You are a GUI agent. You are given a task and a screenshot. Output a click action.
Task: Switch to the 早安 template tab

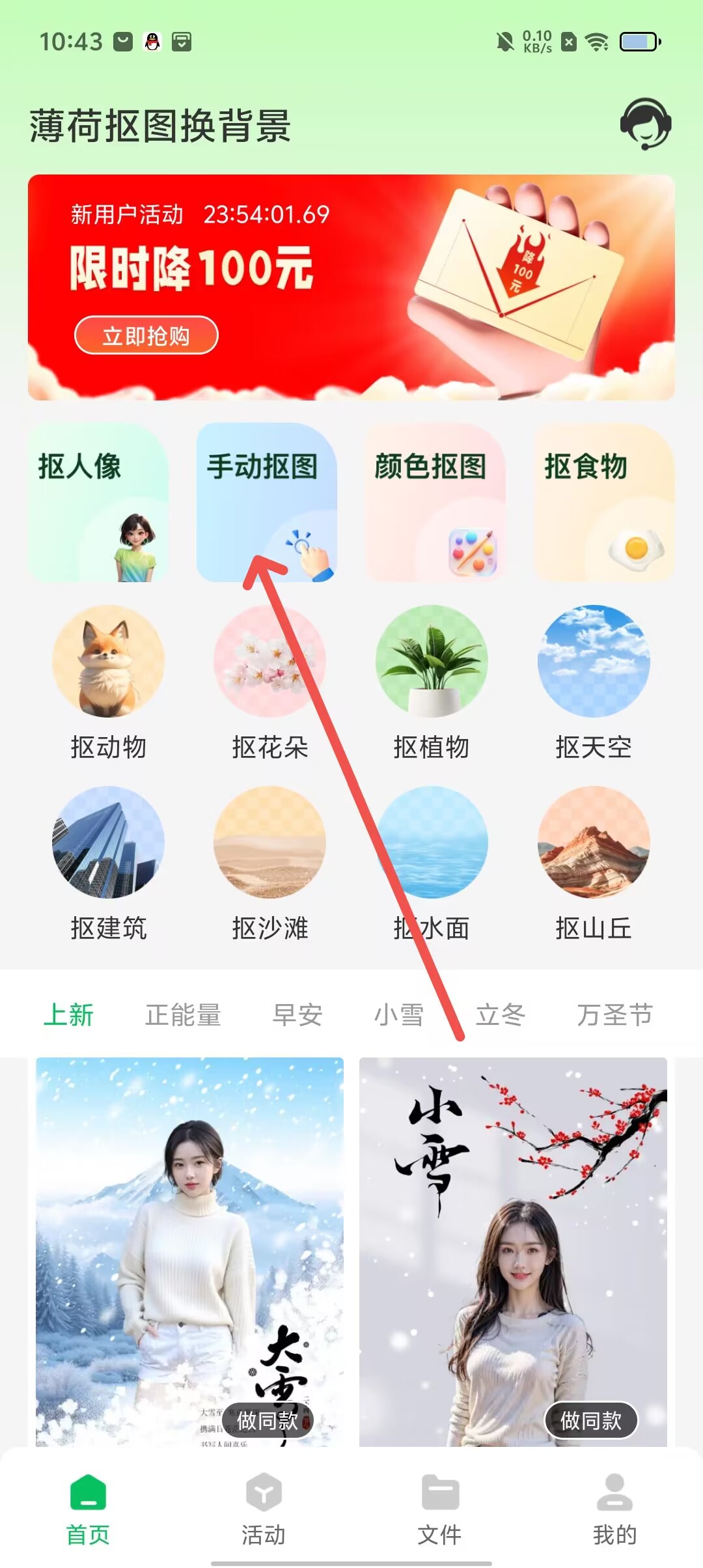coord(297,1015)
